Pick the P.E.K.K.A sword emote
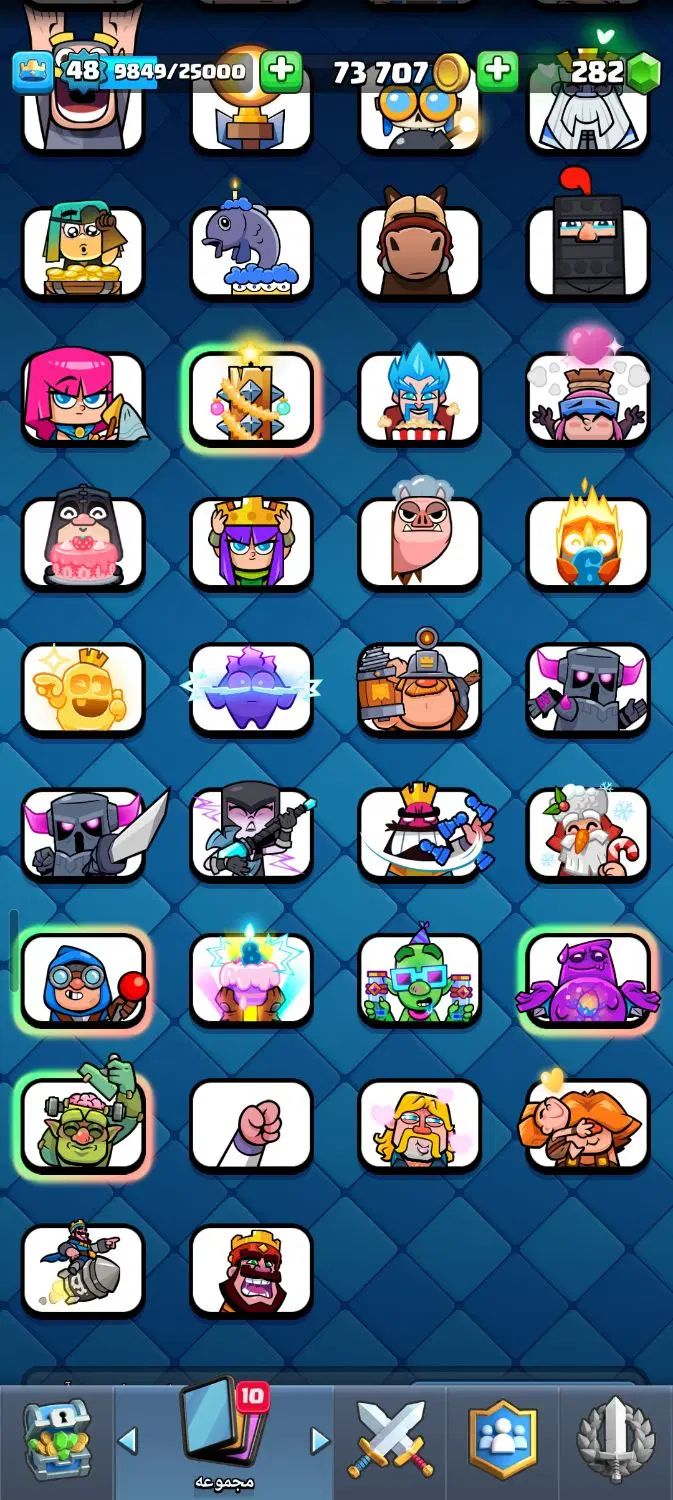Image resolution: width=673 pixels, height=1500 pixels. click(x=83, y=833)
